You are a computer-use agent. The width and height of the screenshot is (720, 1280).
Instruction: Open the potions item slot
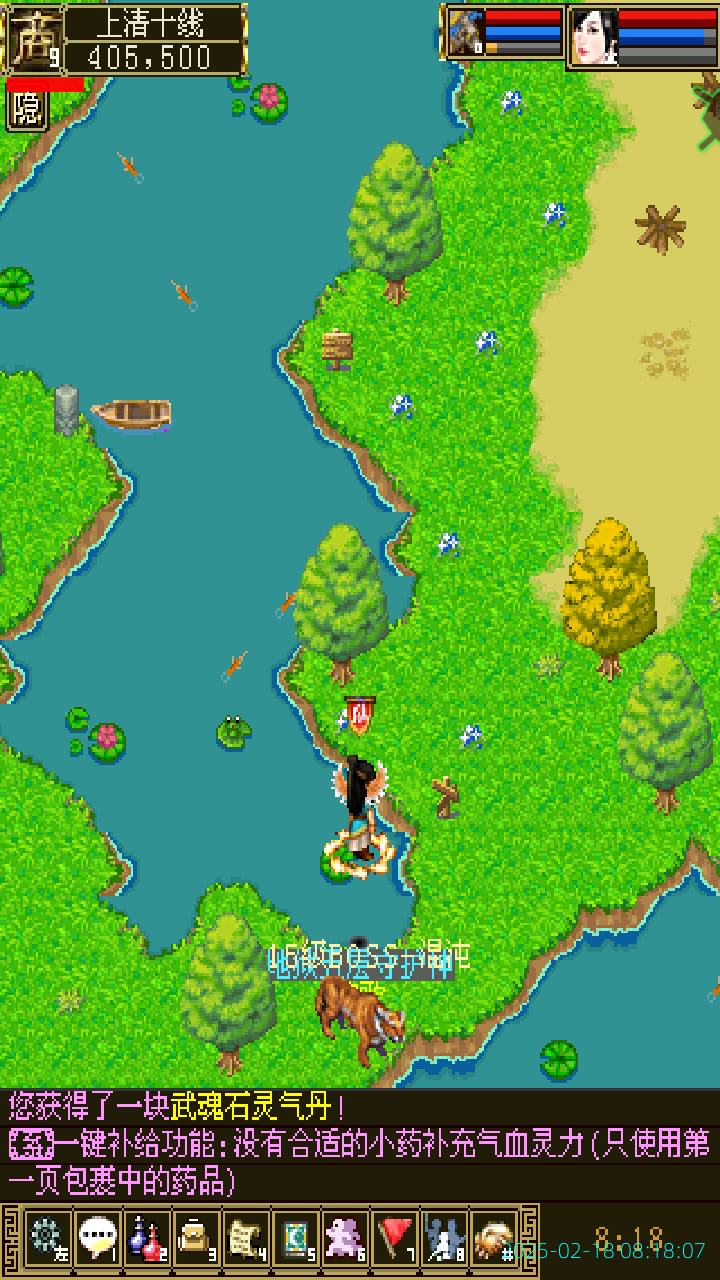(146, 1240)
